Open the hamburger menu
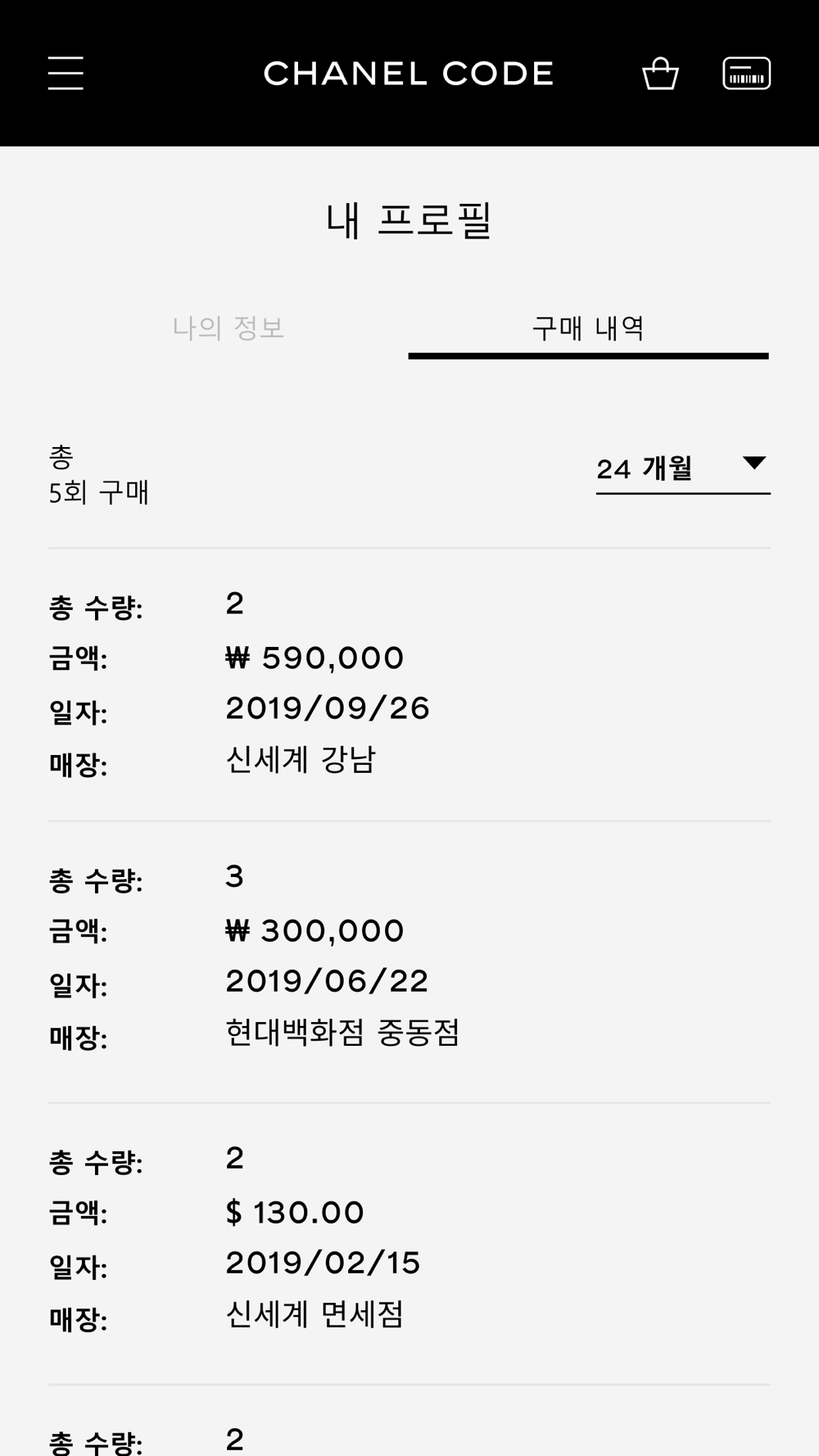Screen dimensions: 819x1456 click(x=66, y=73)
